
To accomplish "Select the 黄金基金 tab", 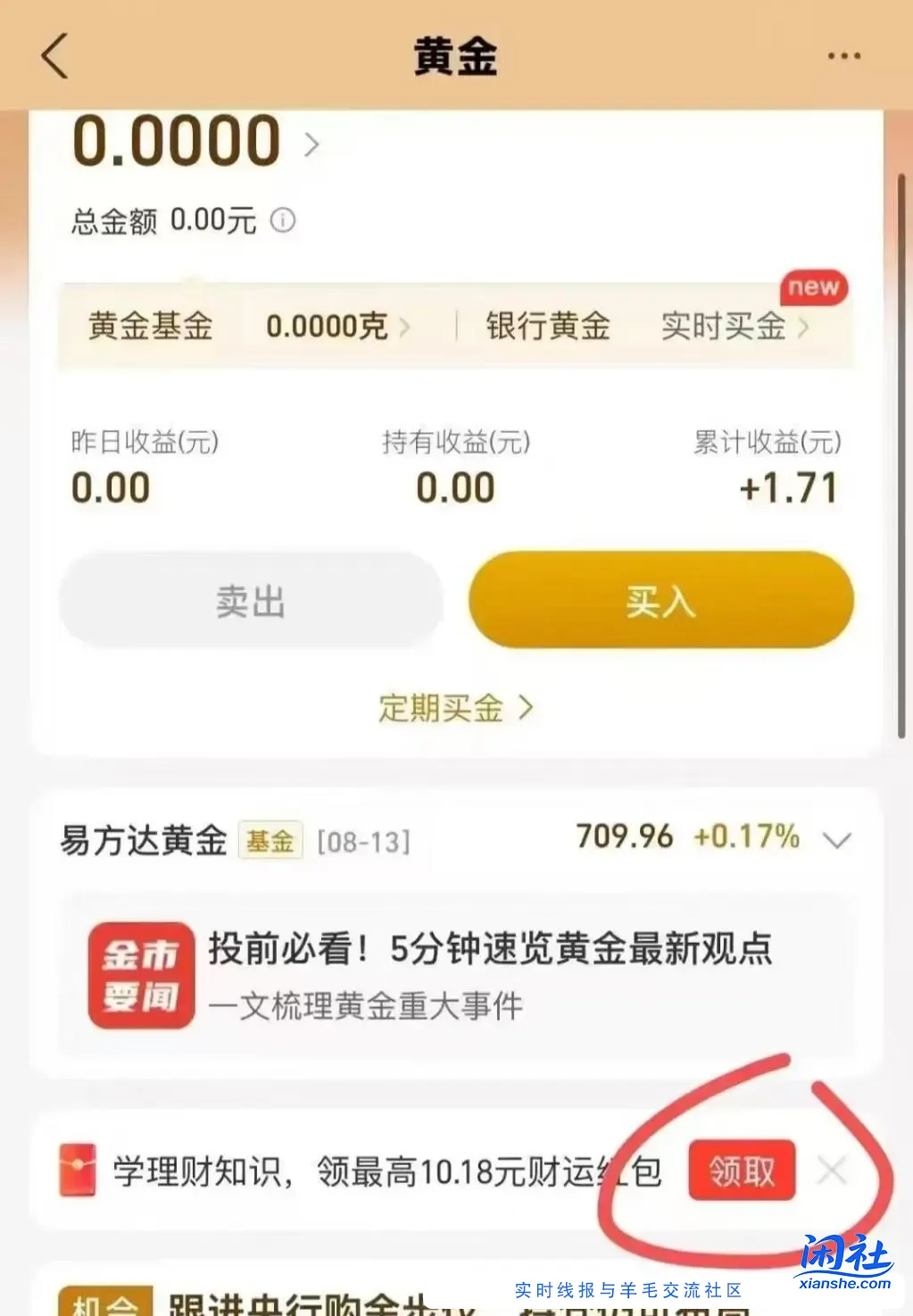I will click(x=149, y=327).
